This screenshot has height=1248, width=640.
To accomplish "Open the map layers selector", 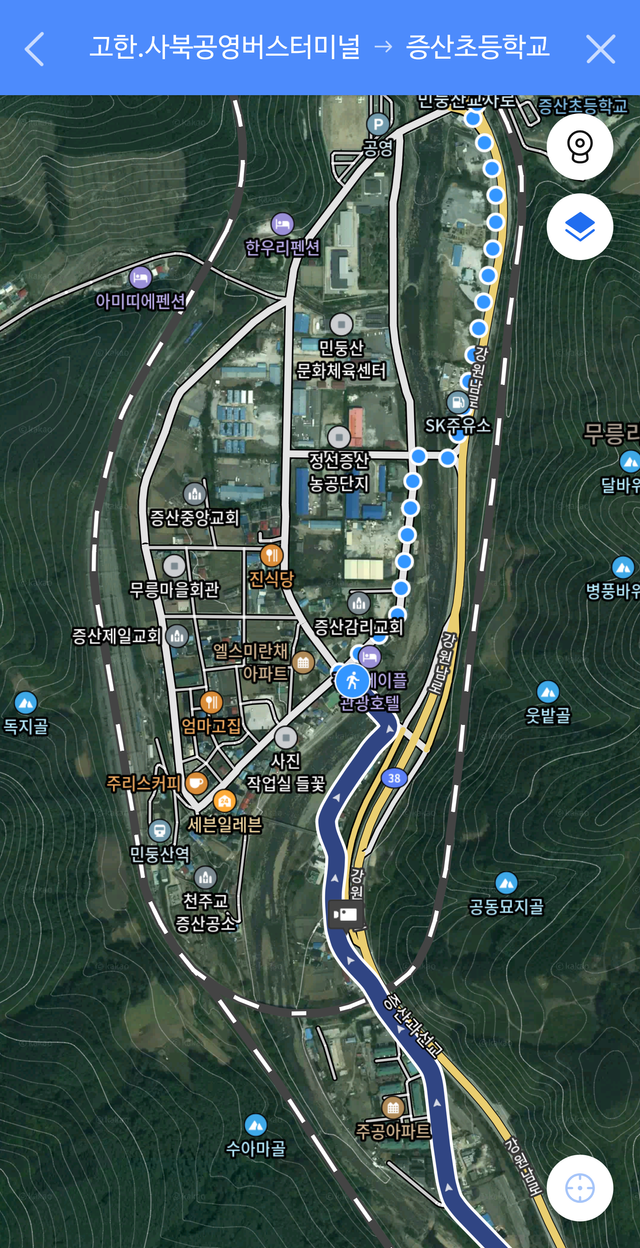I will [x=579, y=227].
